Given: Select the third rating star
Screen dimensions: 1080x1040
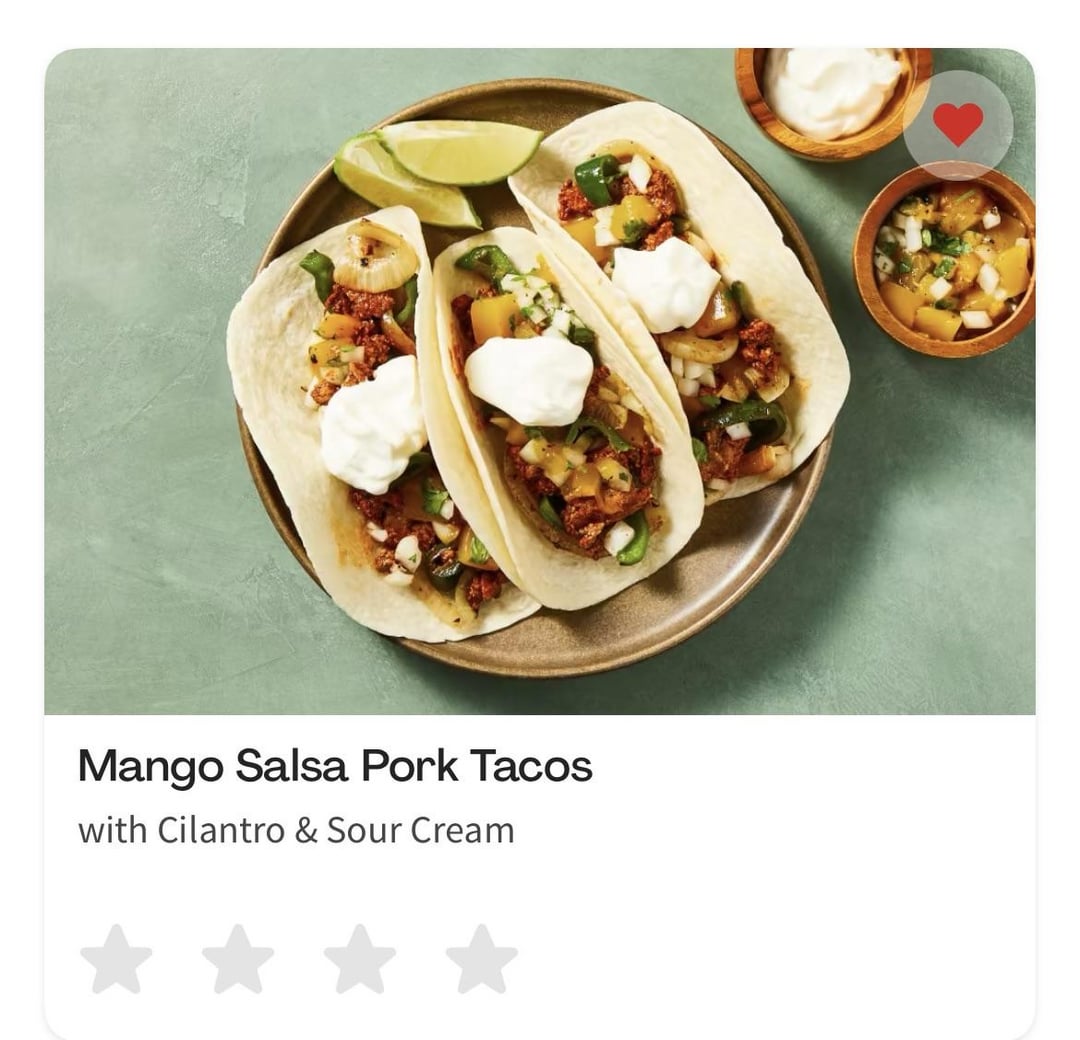Looking at the screenshot, I should tap(360, 959).
